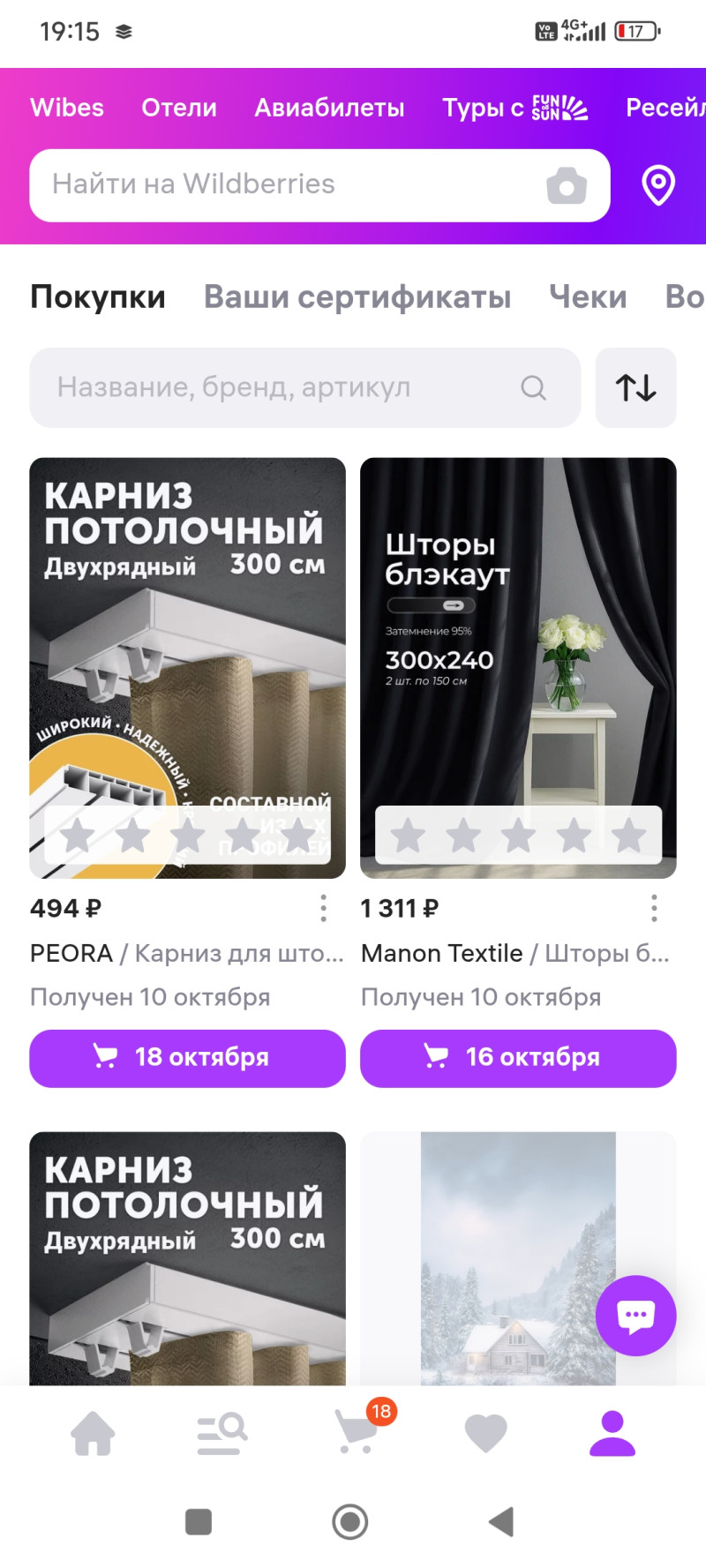Open overflow menu for 1 311 ₽ item
Viewport: 706px width, 1568px height.
tap(654, 908)
